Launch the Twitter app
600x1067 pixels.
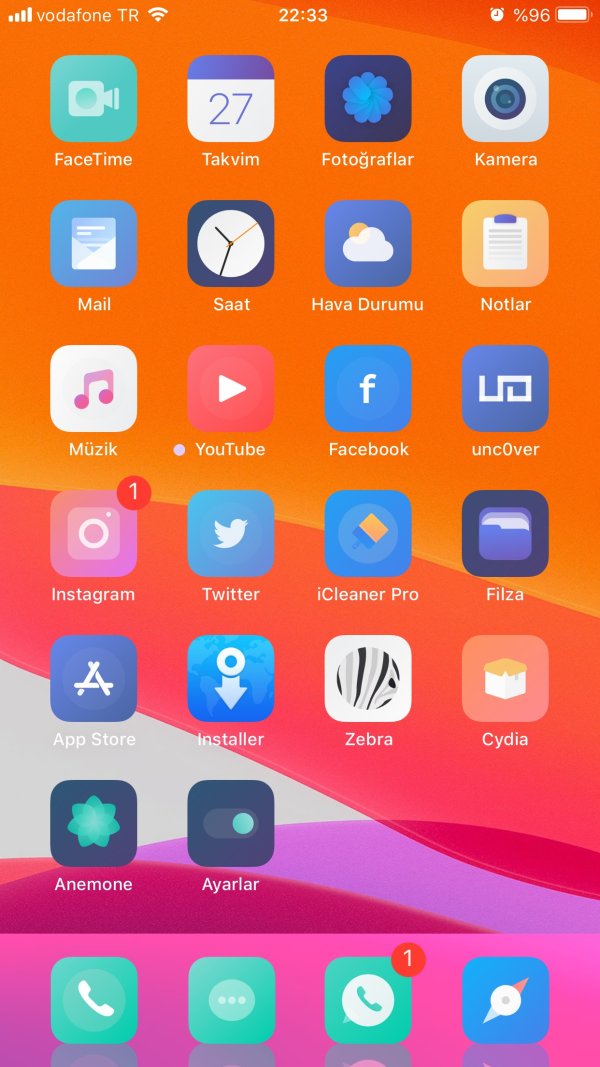231,533
